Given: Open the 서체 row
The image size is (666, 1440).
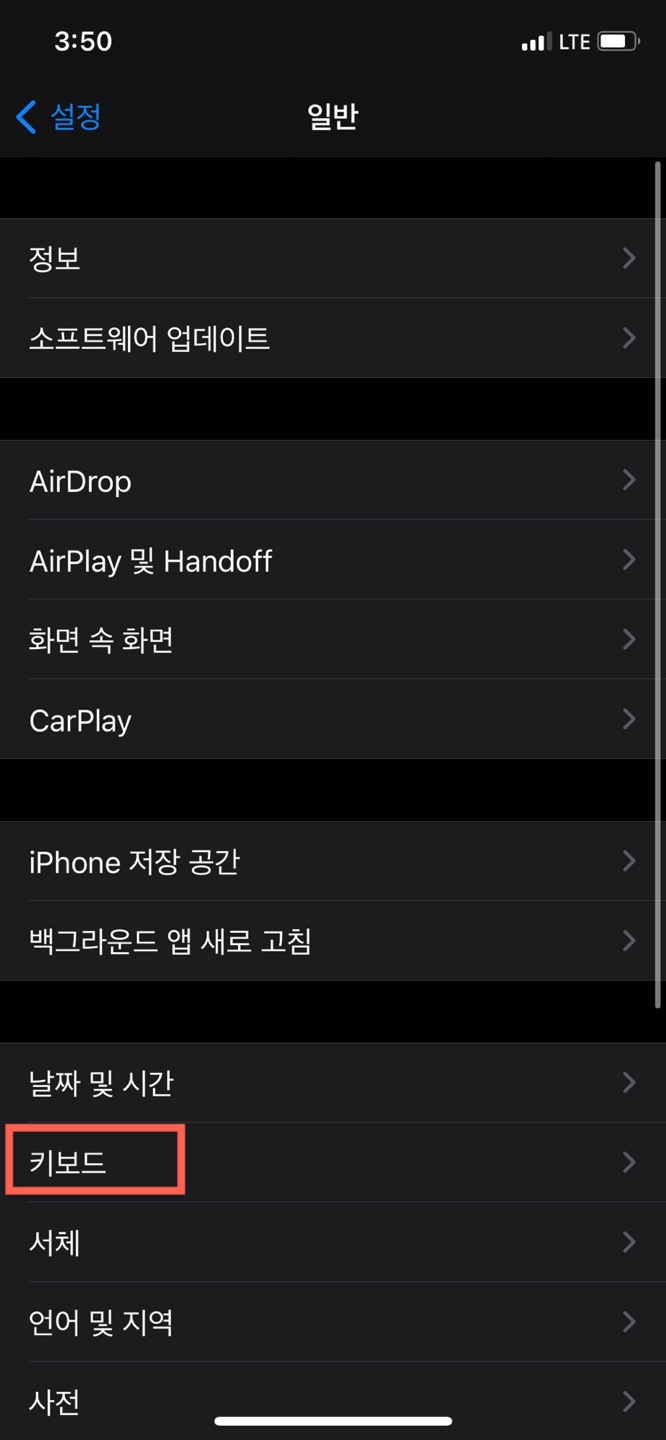Looking at the screenshot, I should tap(332, 1243).
